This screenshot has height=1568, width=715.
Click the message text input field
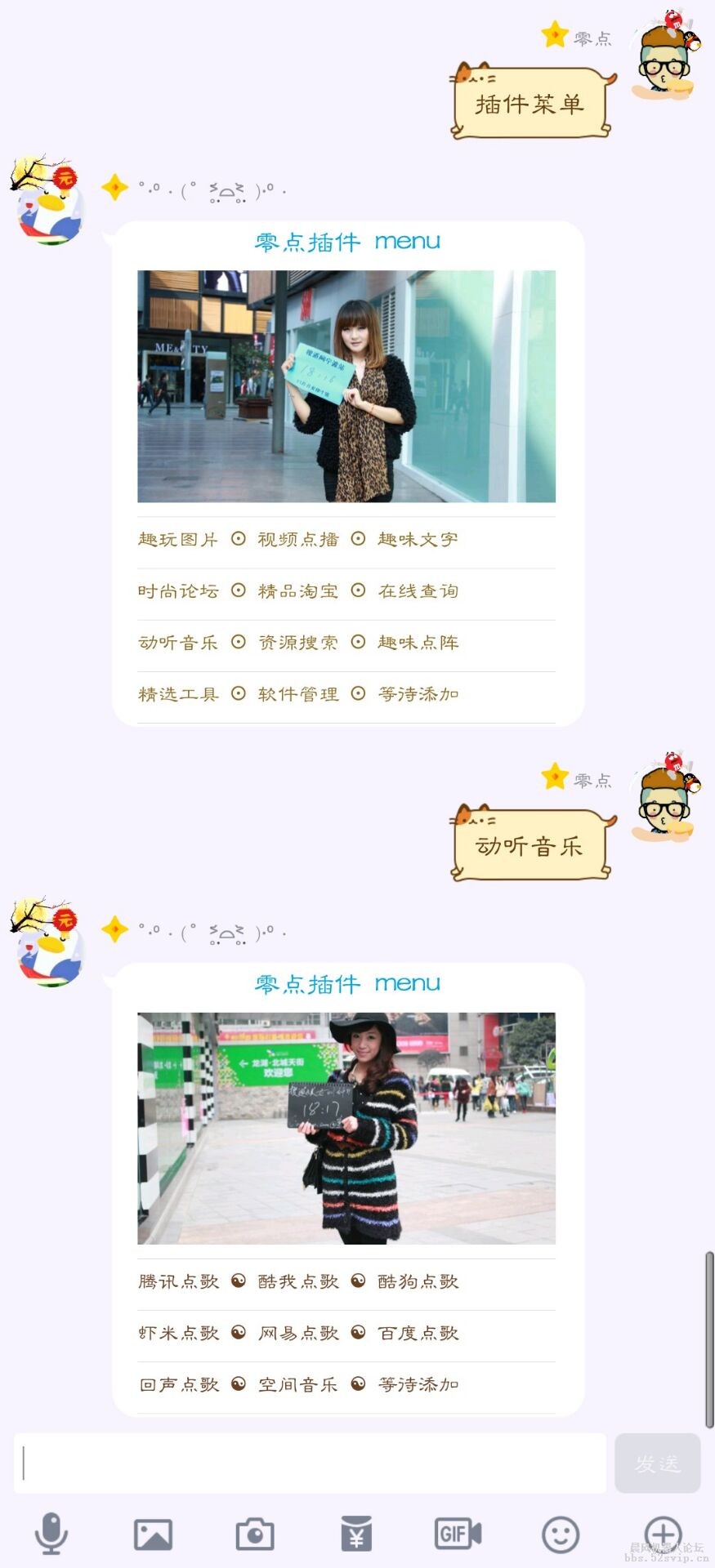pos(311,1463)
